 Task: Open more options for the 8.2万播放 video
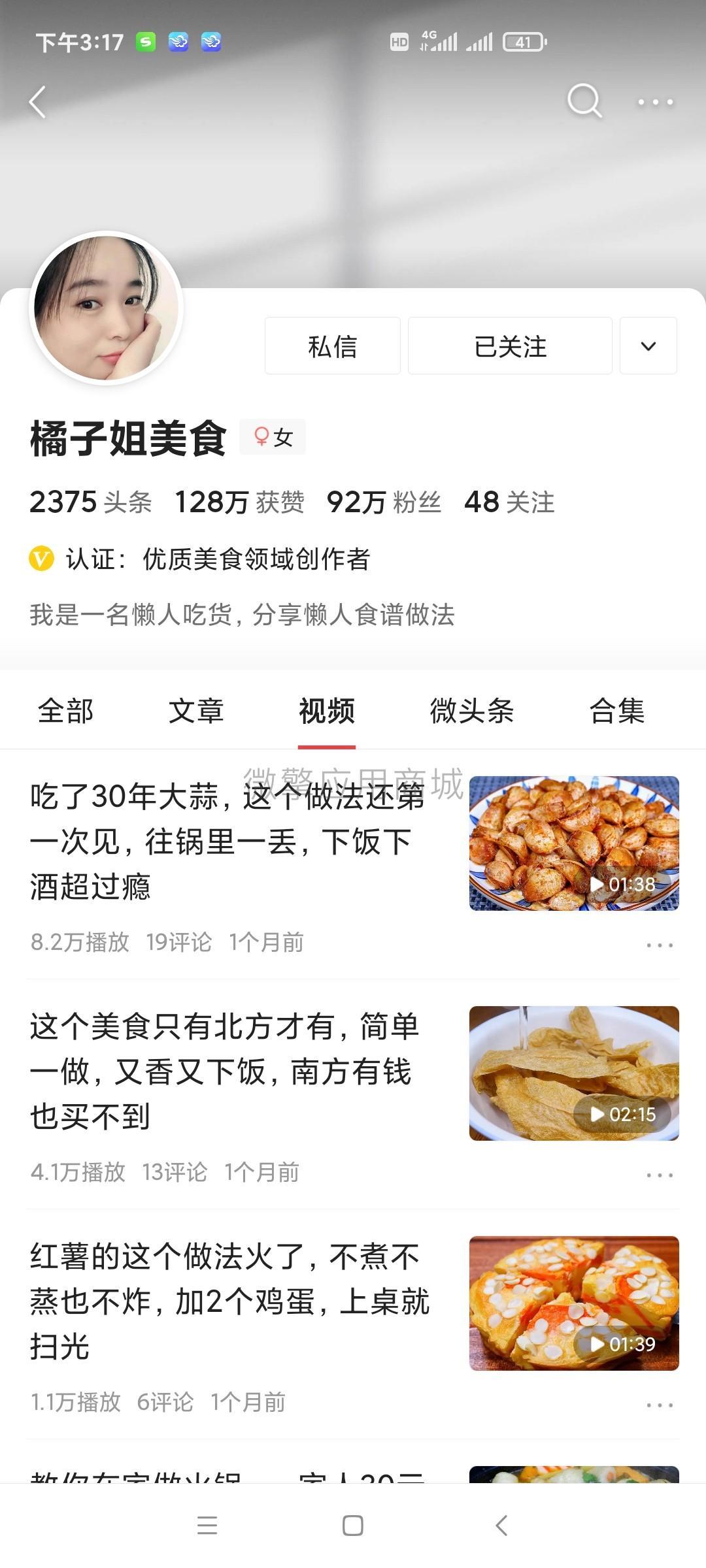pos(659,945)
